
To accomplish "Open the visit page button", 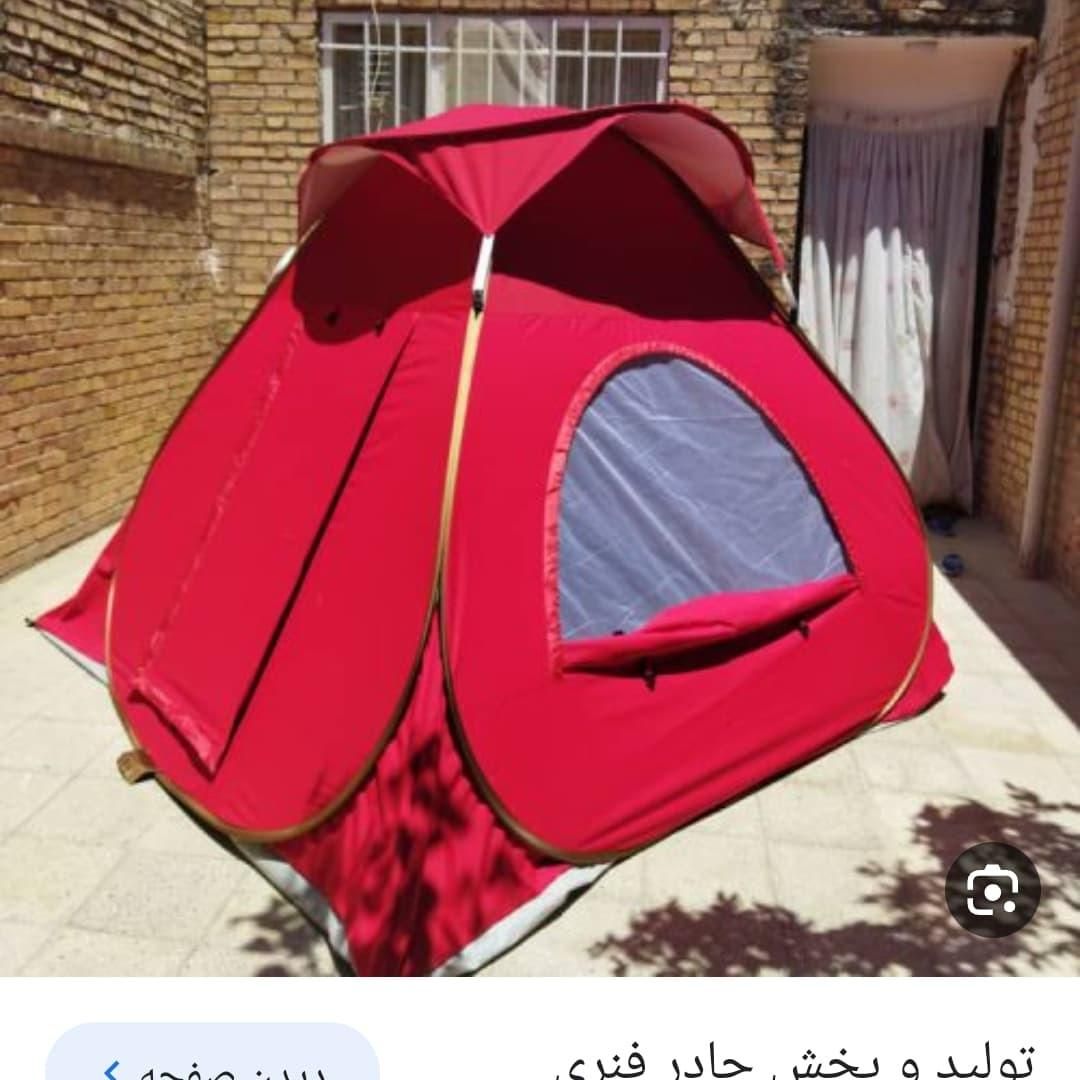I will pyautogui.click(x=213, y=1056).
